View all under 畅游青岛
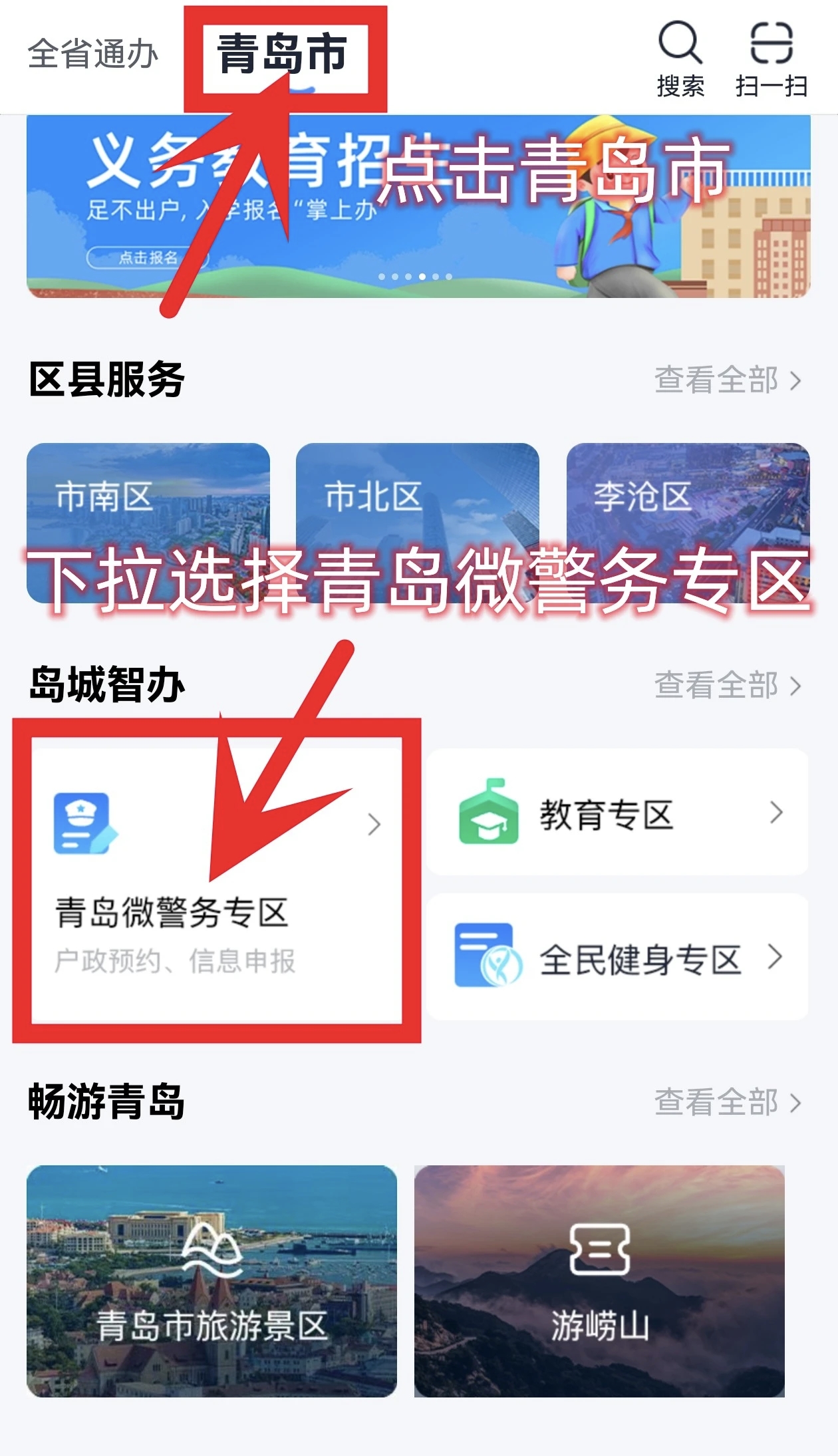The image size is (838, 1456). 728,1103
